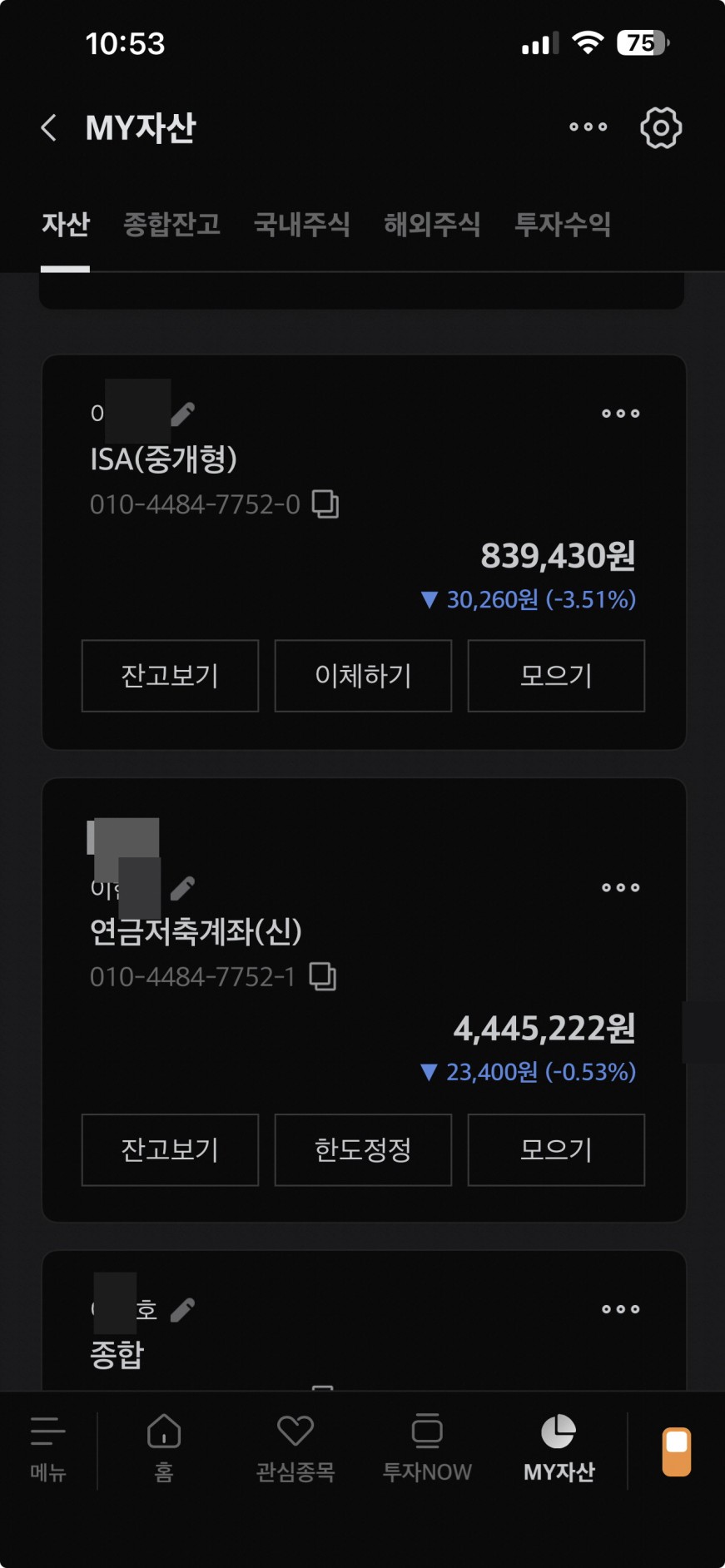Go back from MY자산 screen

[50, 128]
